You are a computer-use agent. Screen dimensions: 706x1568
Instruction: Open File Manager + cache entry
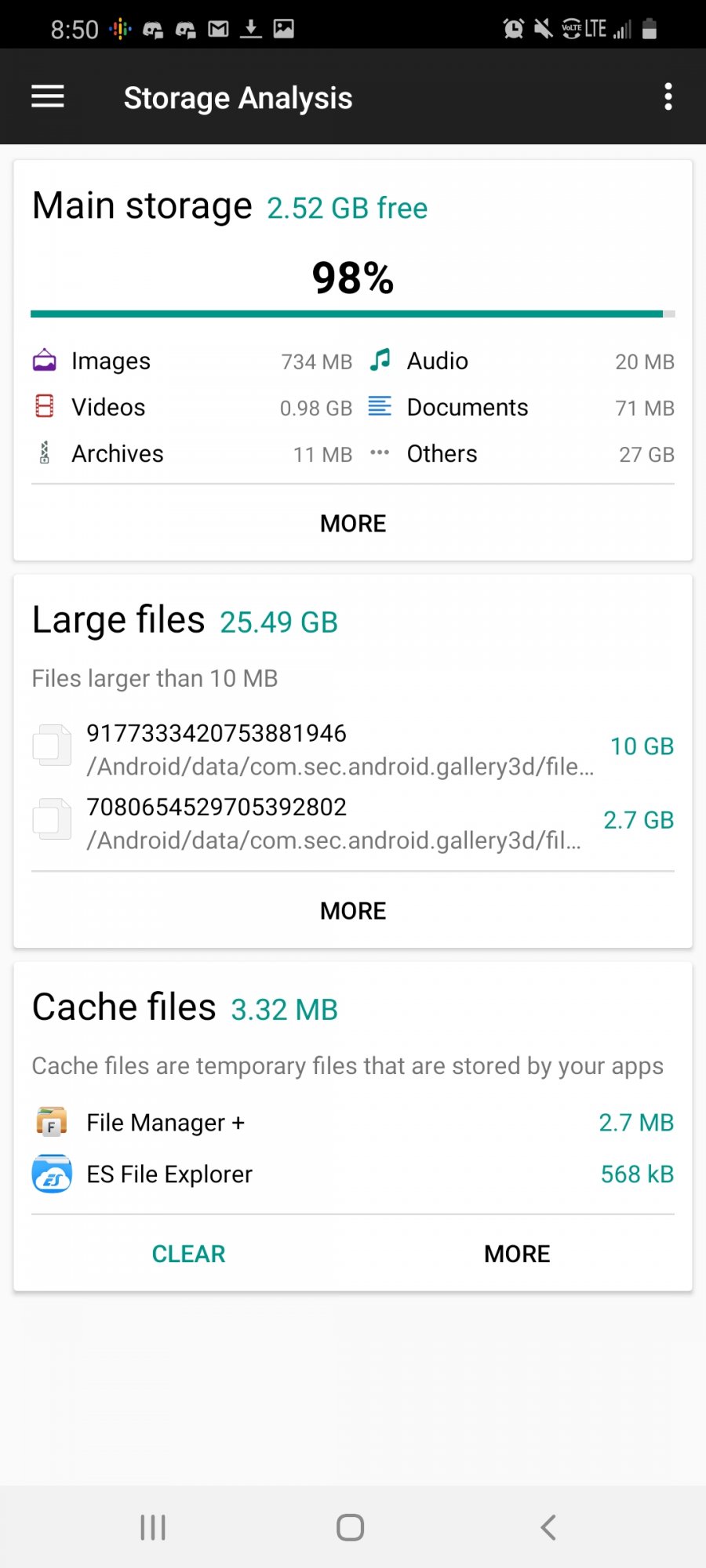[353, 1122]
